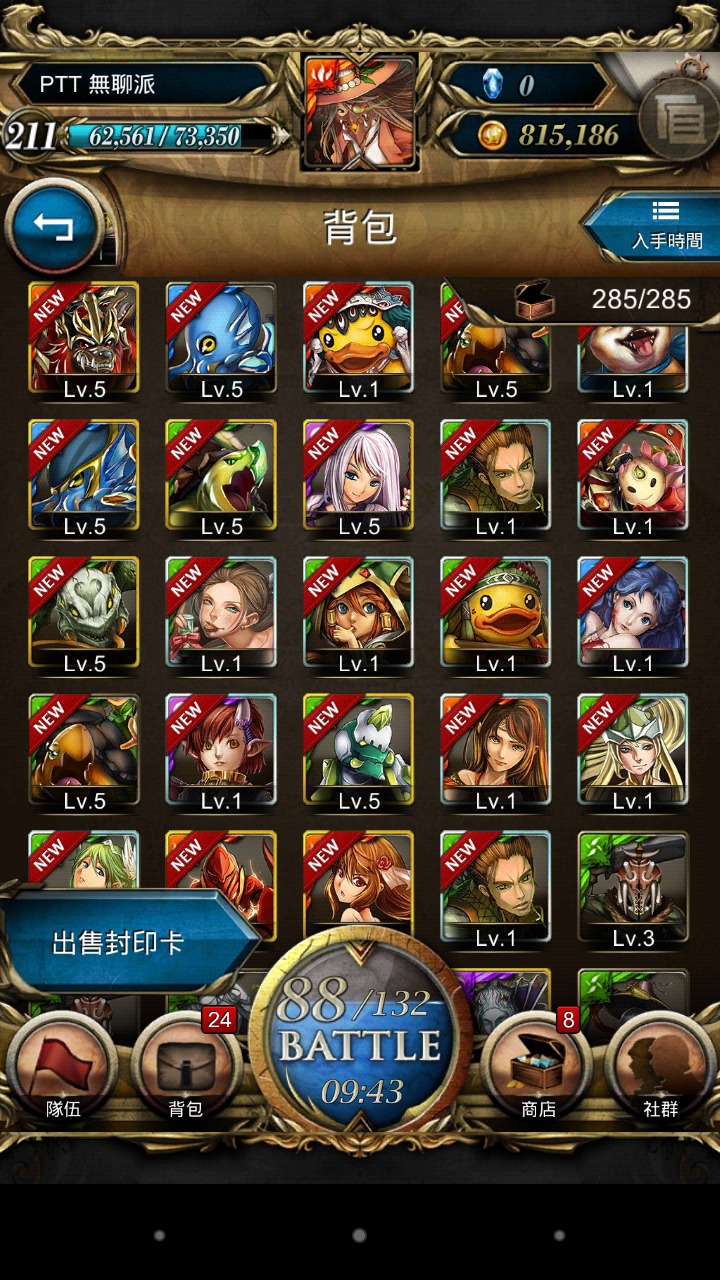
Task: Select the green-hooded duck Lv.1 card
Action: point(496,612)
